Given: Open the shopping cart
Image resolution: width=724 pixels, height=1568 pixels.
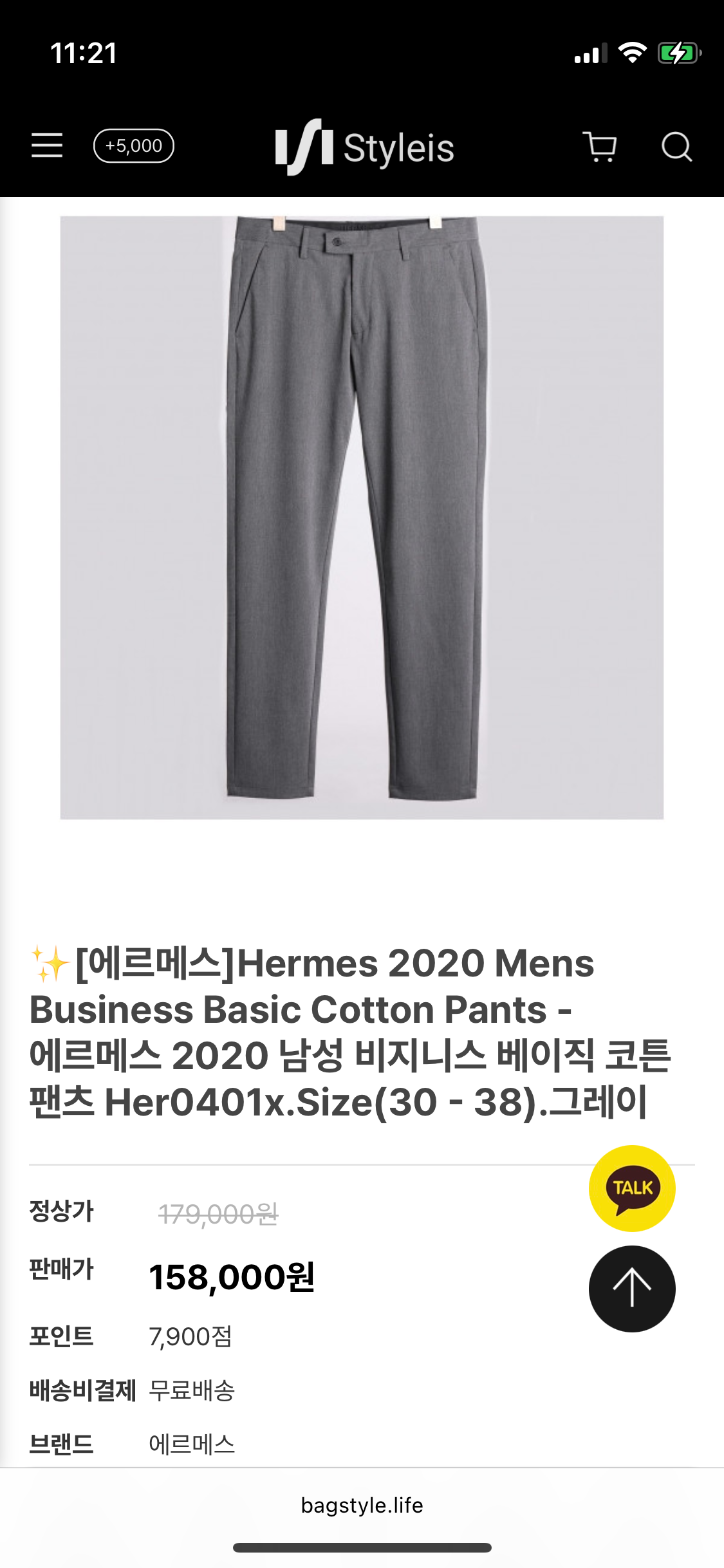Looking at the screenshot, I should [x=600, y=147].
